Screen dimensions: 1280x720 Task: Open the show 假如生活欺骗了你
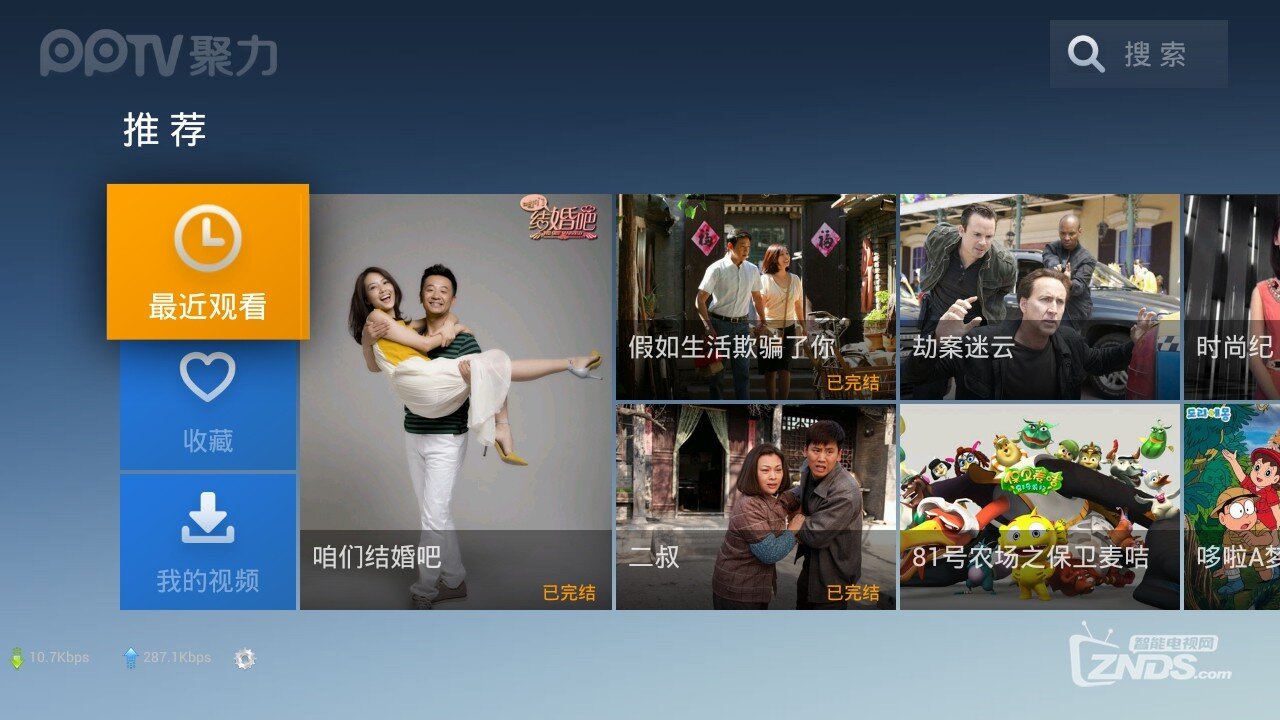(756, 297)
